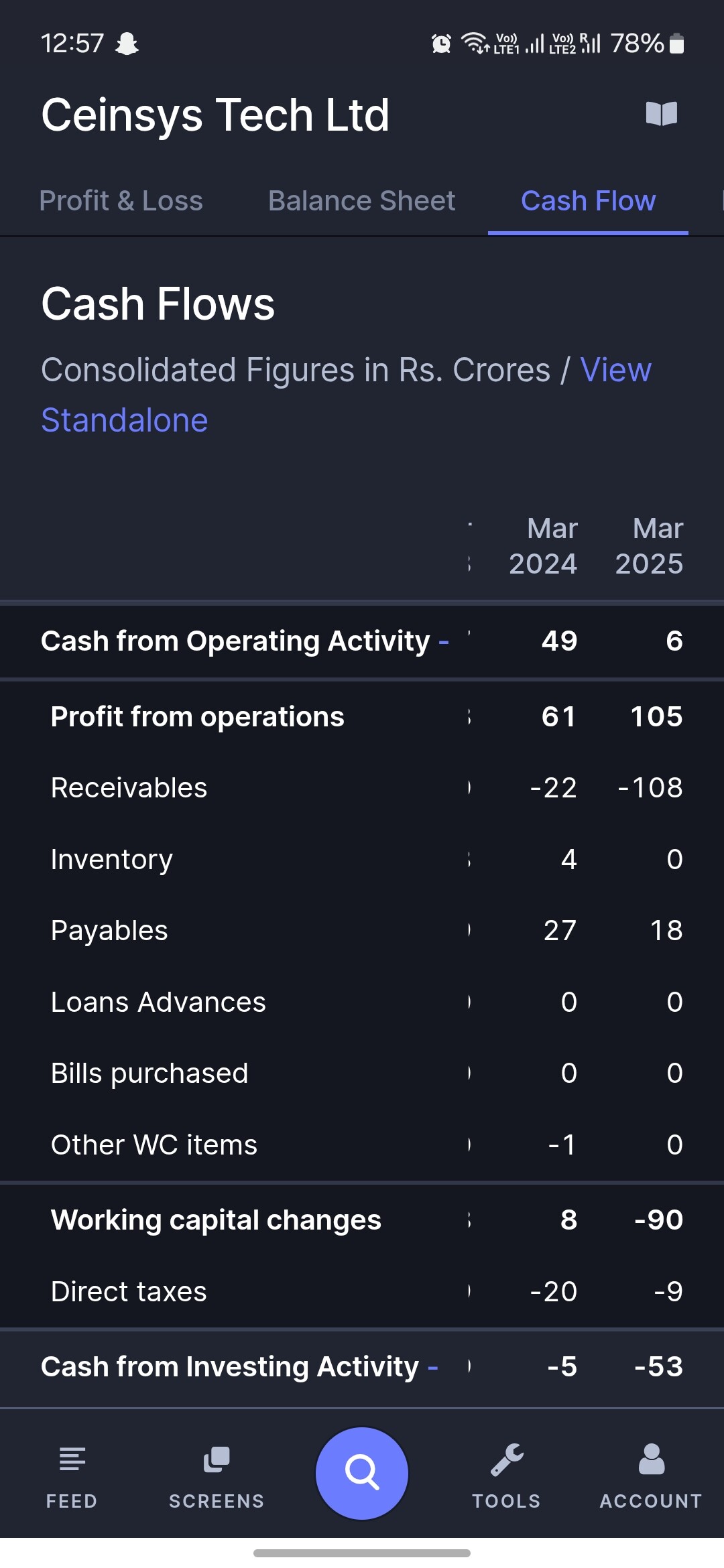Open the Tools section
Screen dimensions: 724x1568
506,1477
